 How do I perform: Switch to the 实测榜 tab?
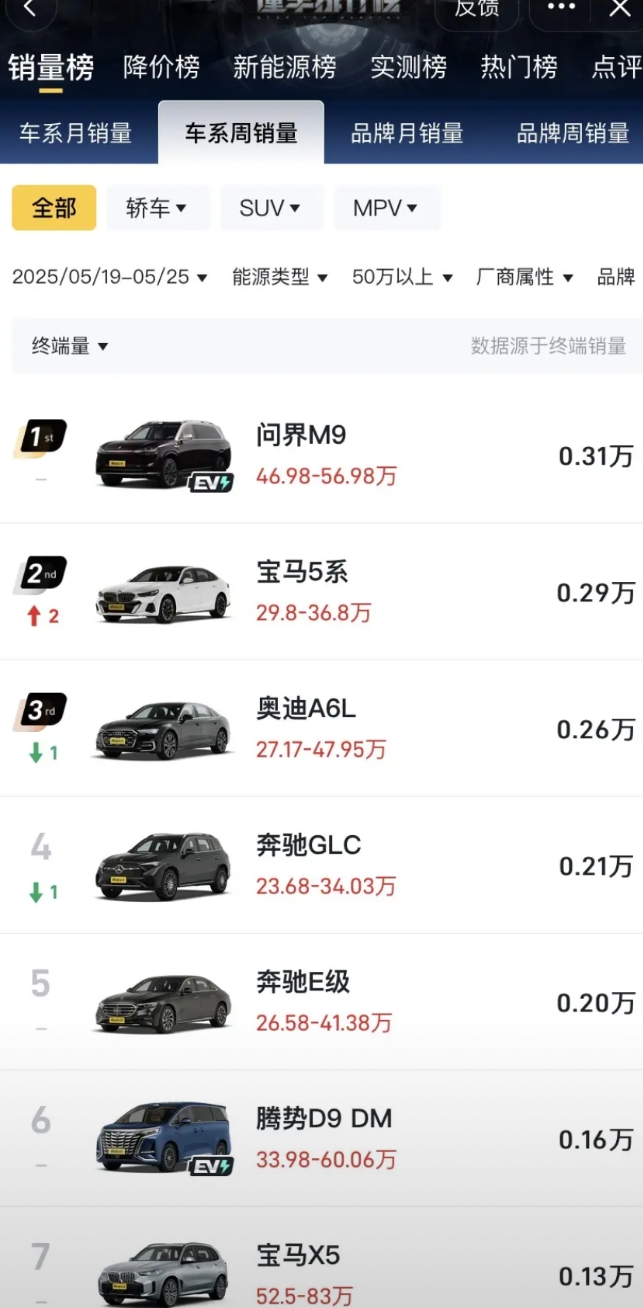click(408, 67)
